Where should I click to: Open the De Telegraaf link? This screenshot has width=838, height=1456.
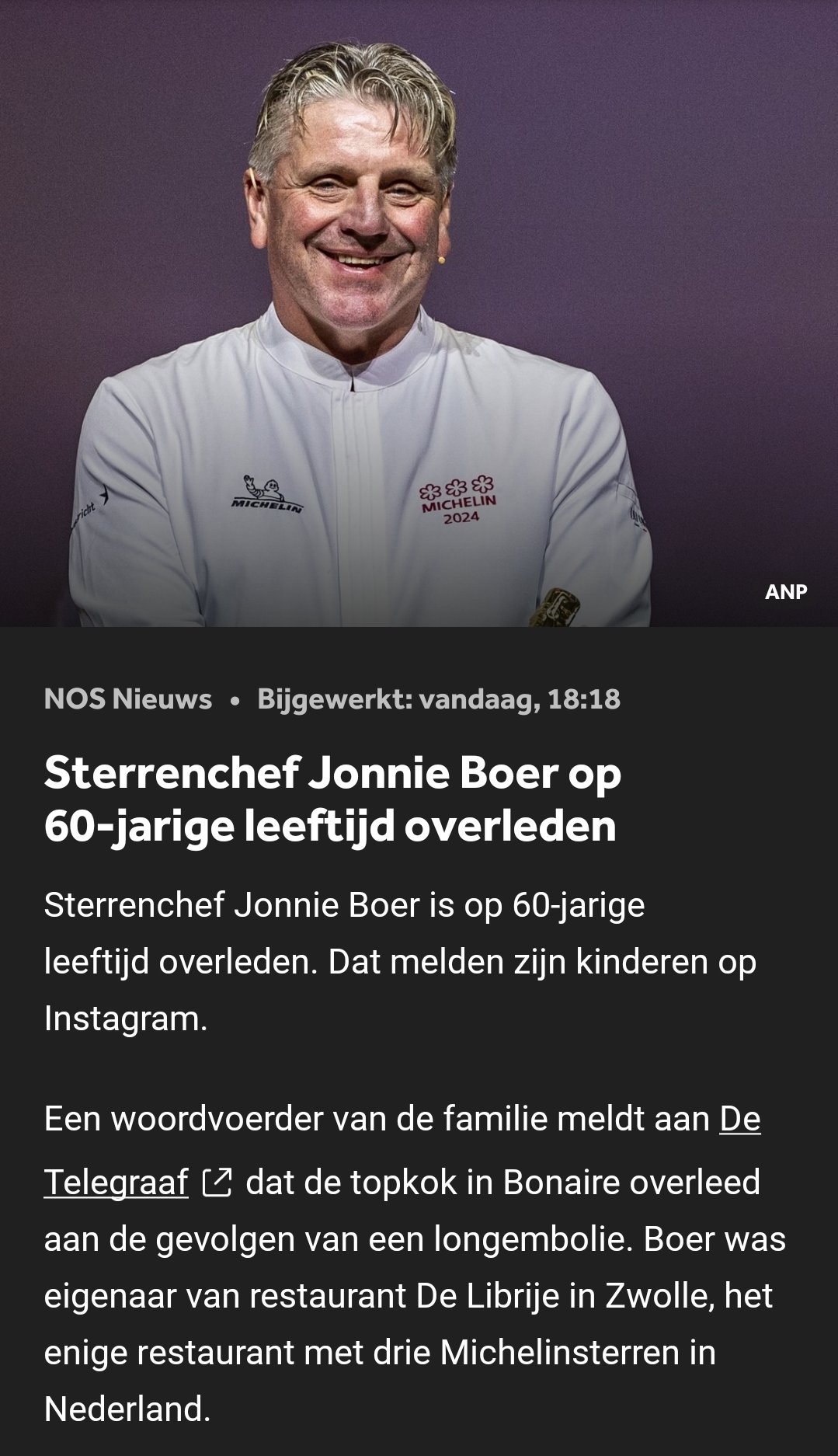coord(137,1182)
